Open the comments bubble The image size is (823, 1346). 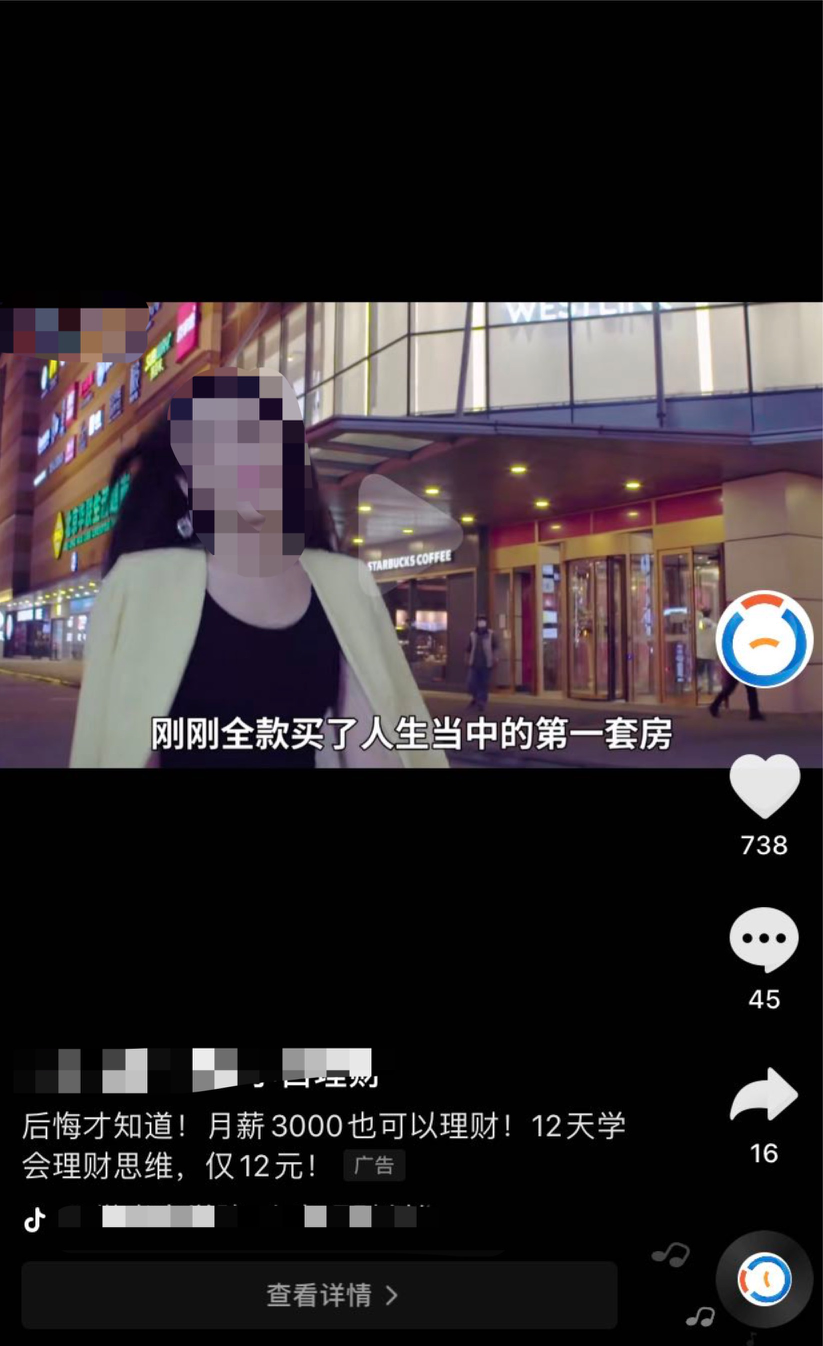764,939
